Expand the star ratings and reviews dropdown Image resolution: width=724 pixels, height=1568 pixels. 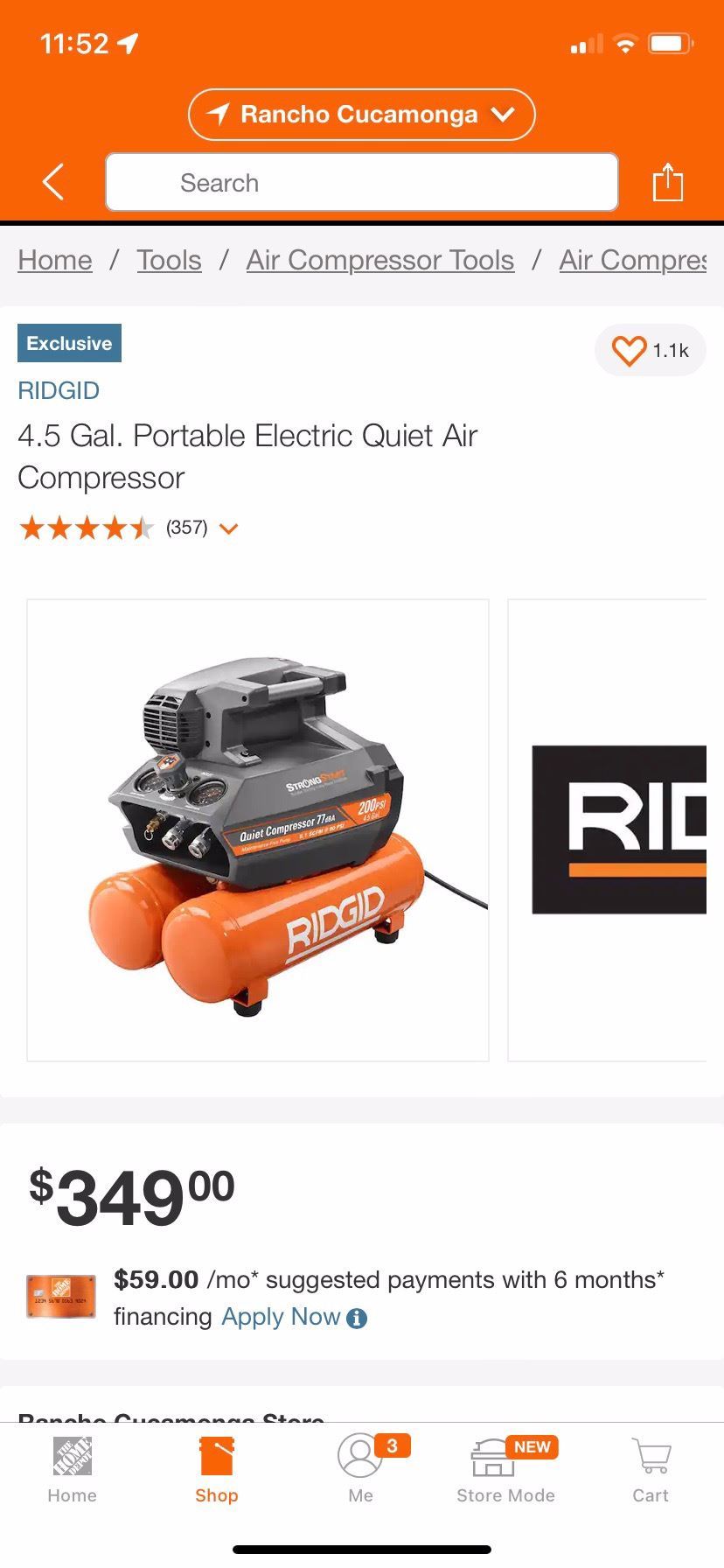(228, 528)
